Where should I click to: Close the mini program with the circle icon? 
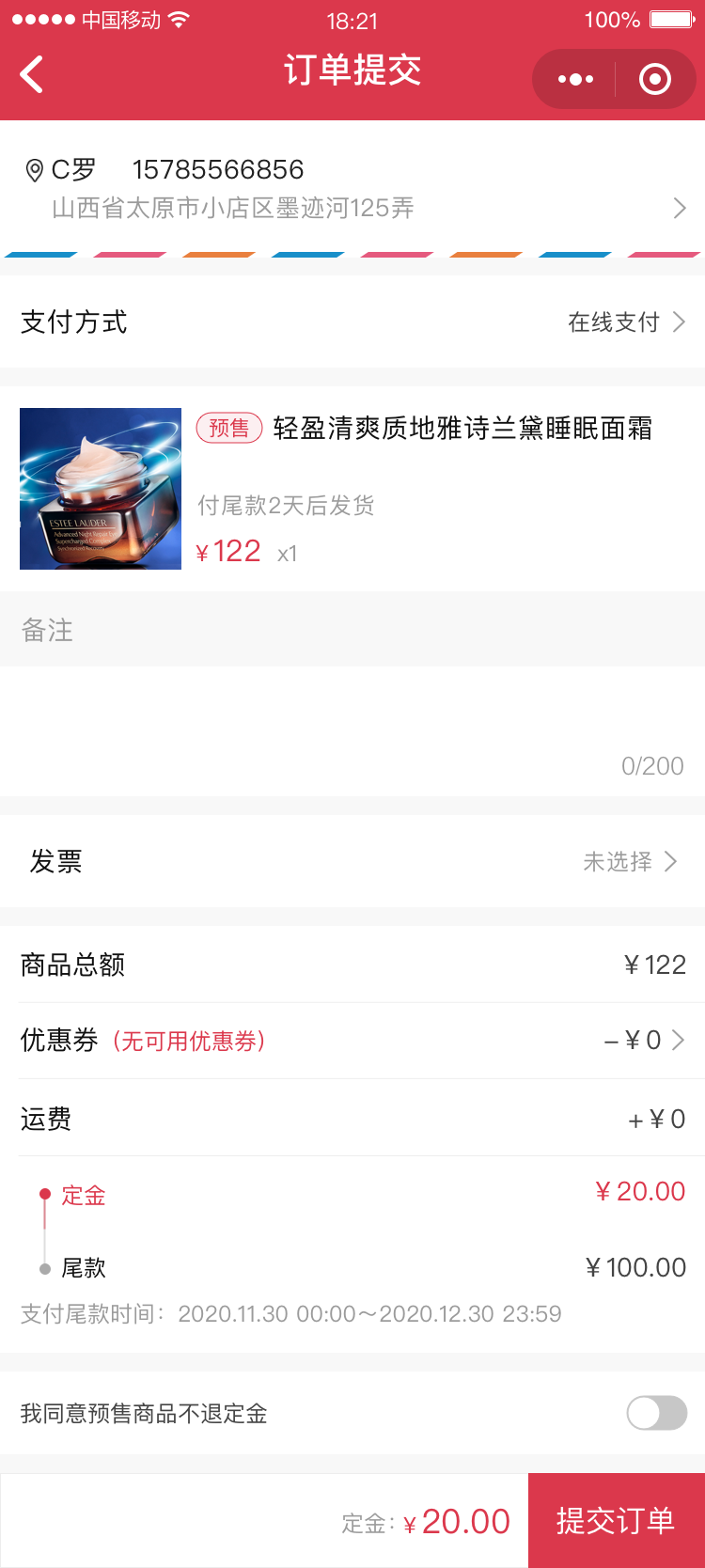(655, 79)
